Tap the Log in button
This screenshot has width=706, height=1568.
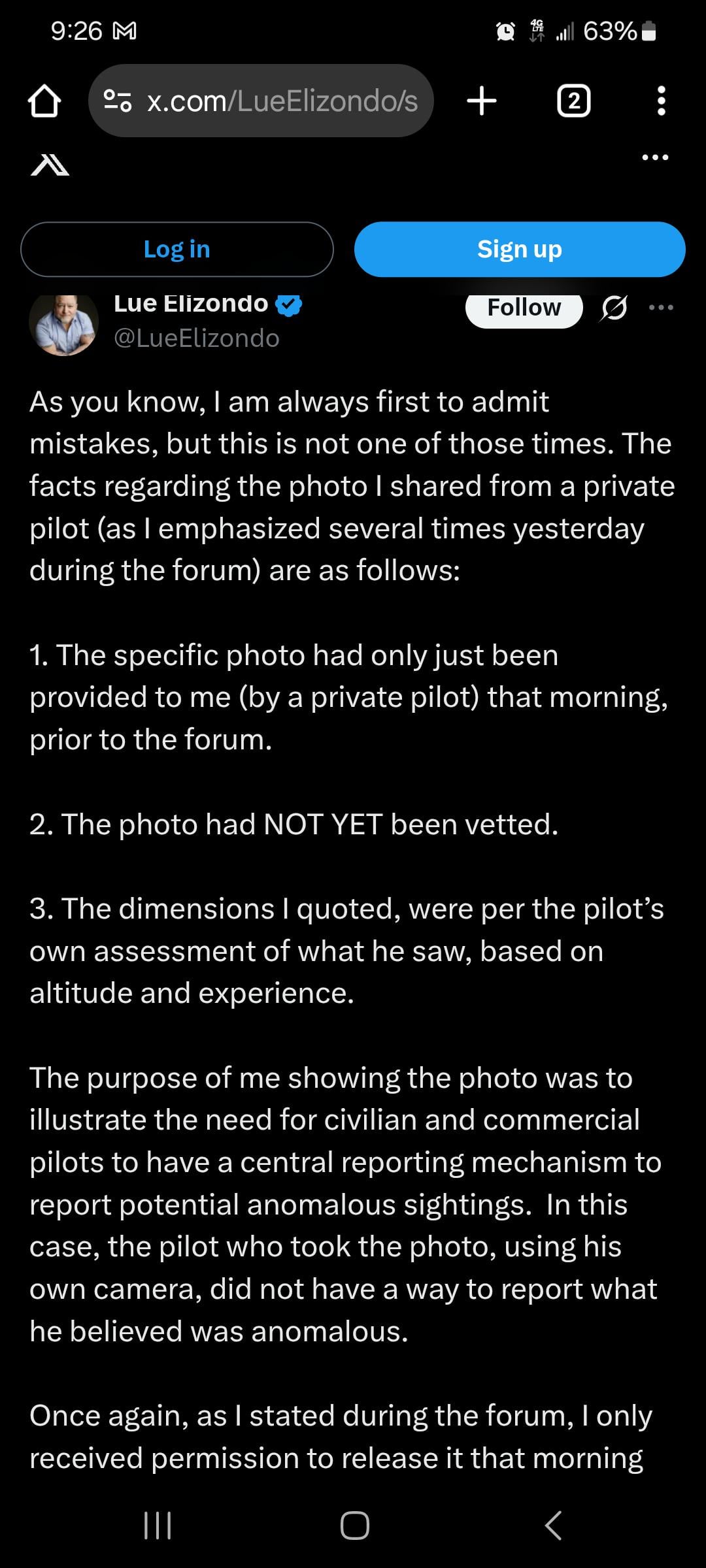177,250
